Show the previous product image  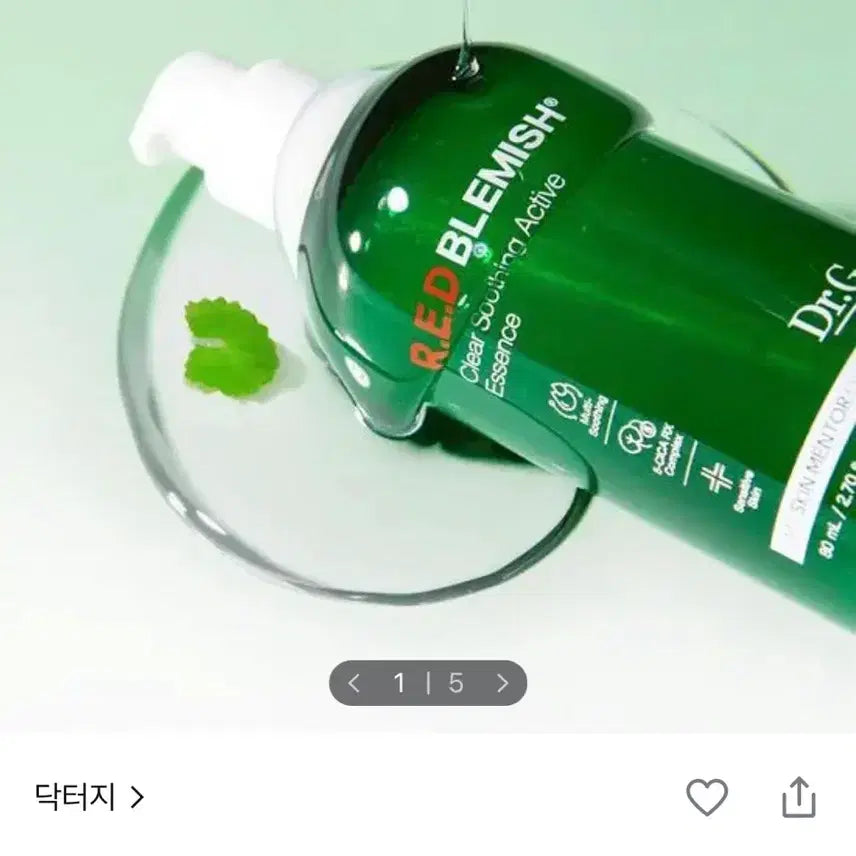coord(354,683)
